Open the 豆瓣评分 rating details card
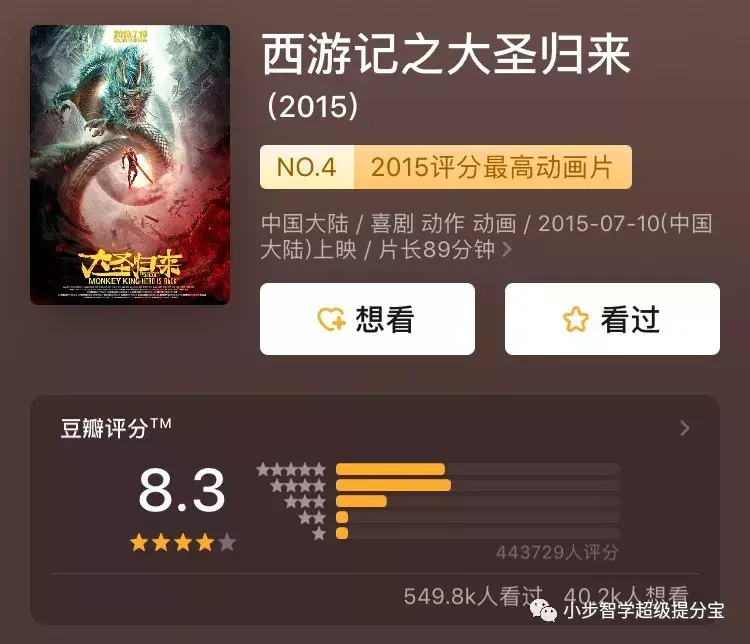750x644 pixels. [x=684, y=429]
